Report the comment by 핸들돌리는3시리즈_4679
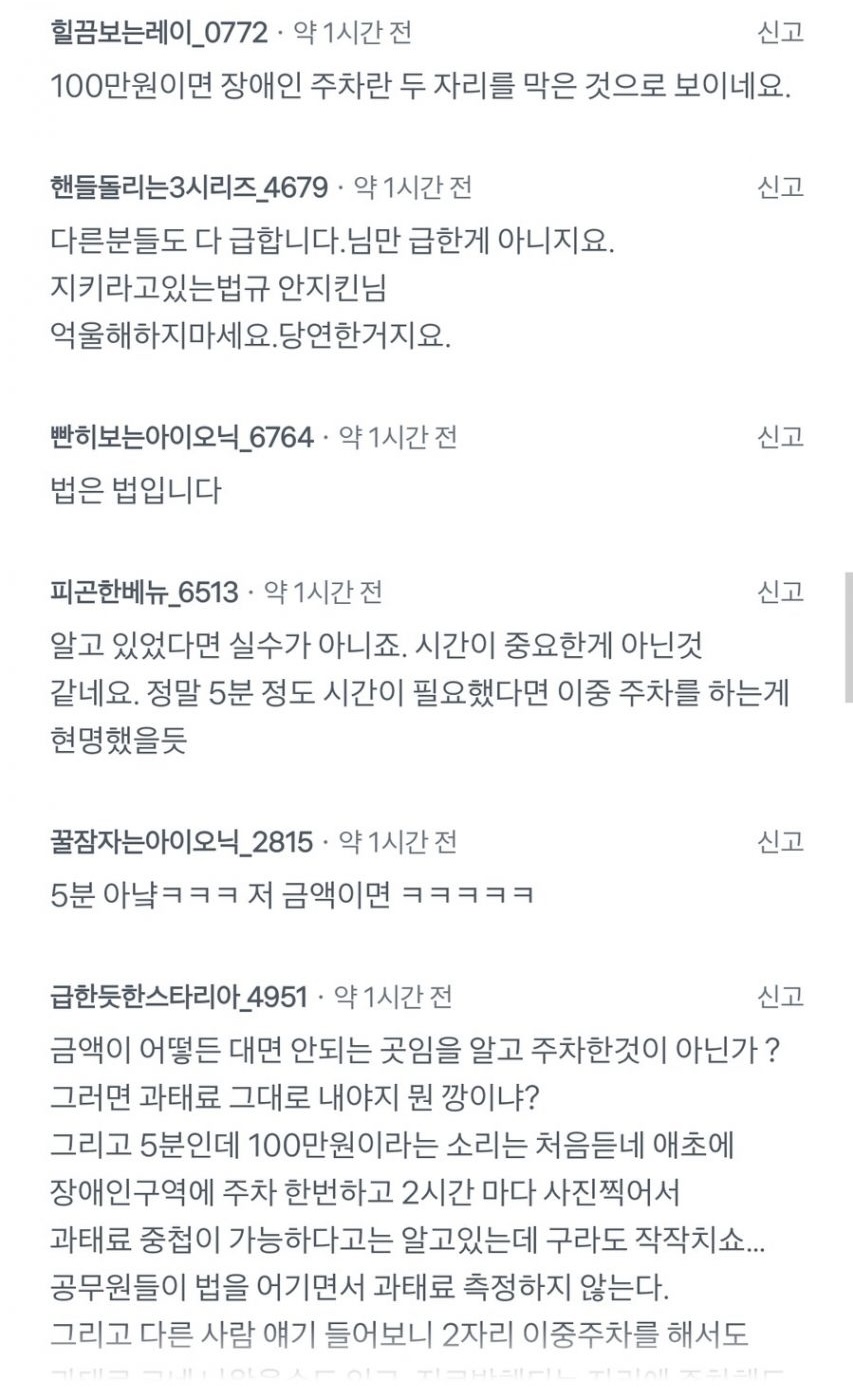This screenshot has width=853, height=1391. click(x=780, y=187)
